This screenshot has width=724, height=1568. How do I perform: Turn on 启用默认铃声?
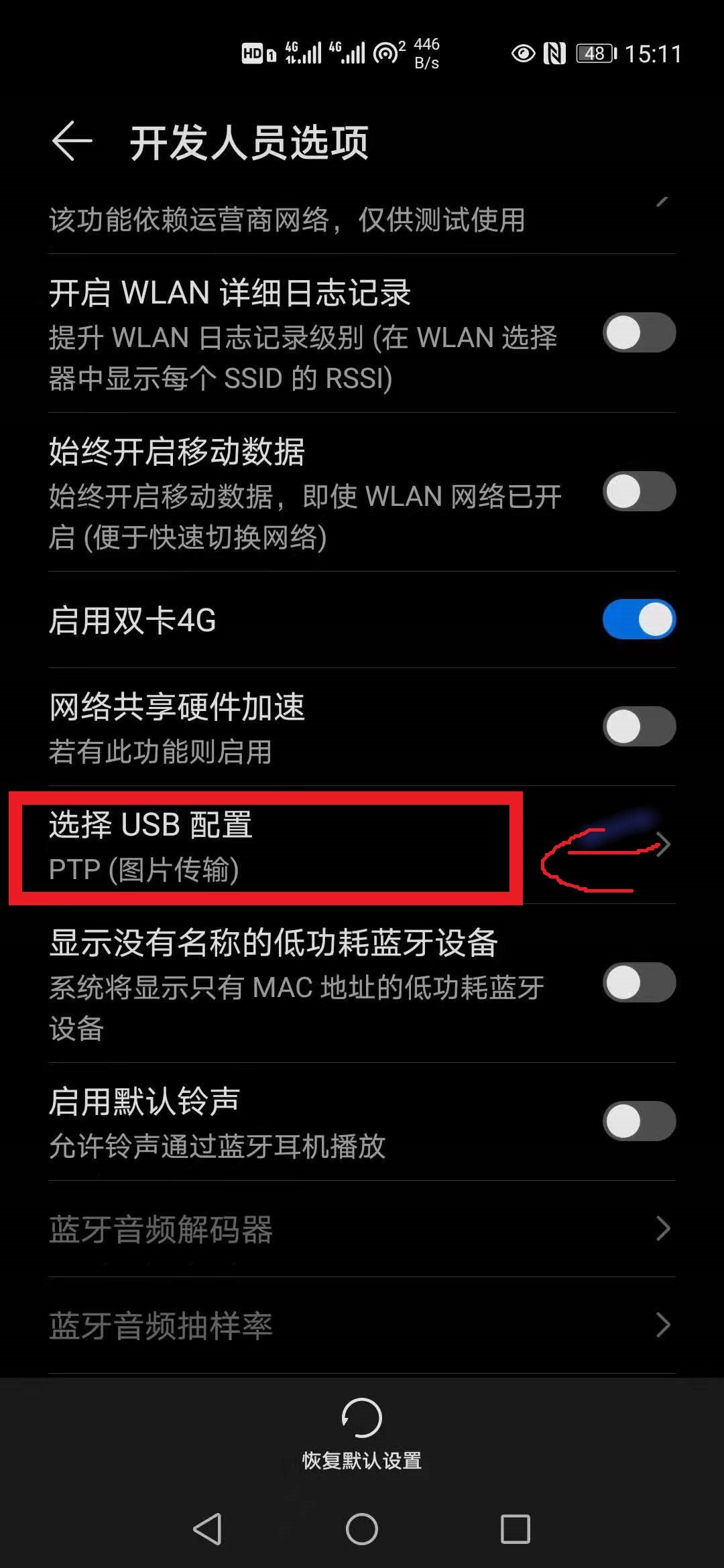point(639,1122)
